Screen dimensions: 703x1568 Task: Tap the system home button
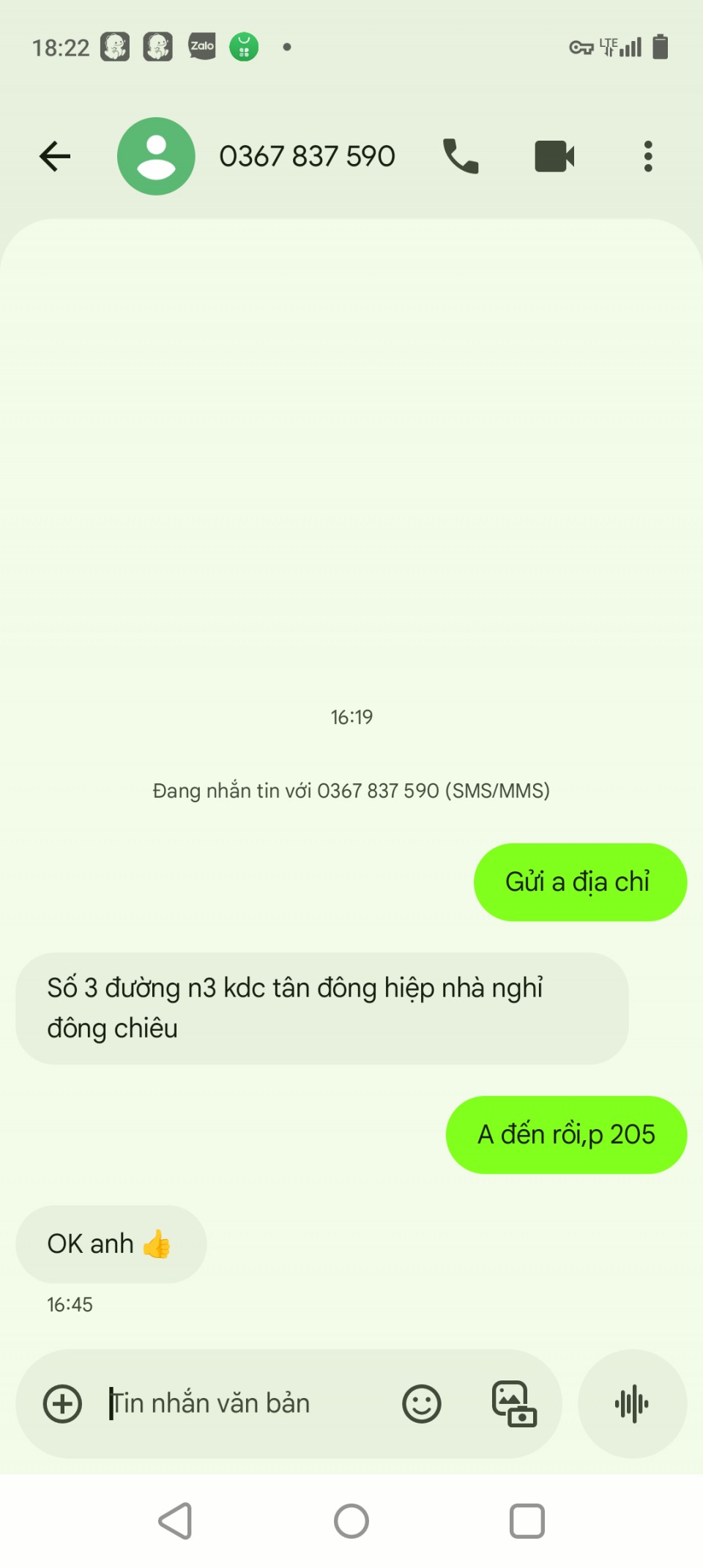point(351,1521)
